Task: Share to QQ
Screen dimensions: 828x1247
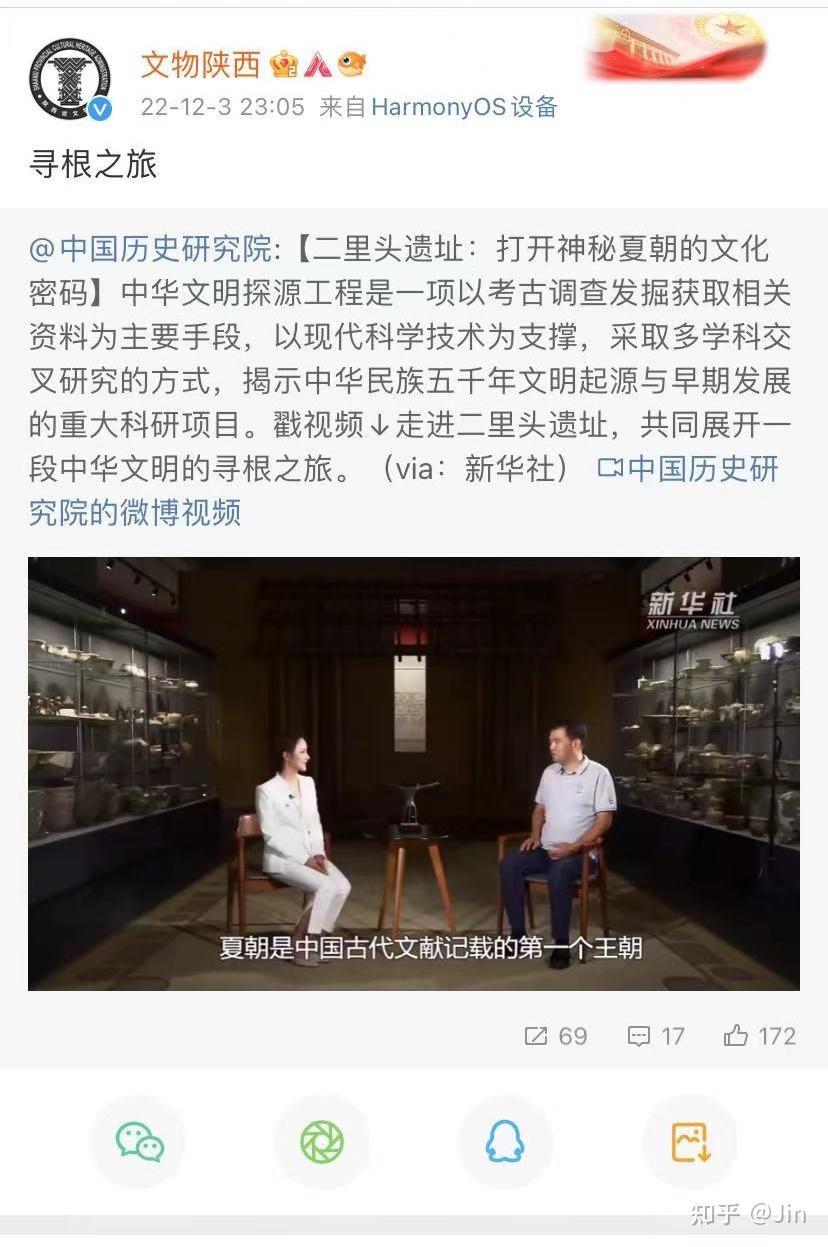Action: (x=505, y=1141)
